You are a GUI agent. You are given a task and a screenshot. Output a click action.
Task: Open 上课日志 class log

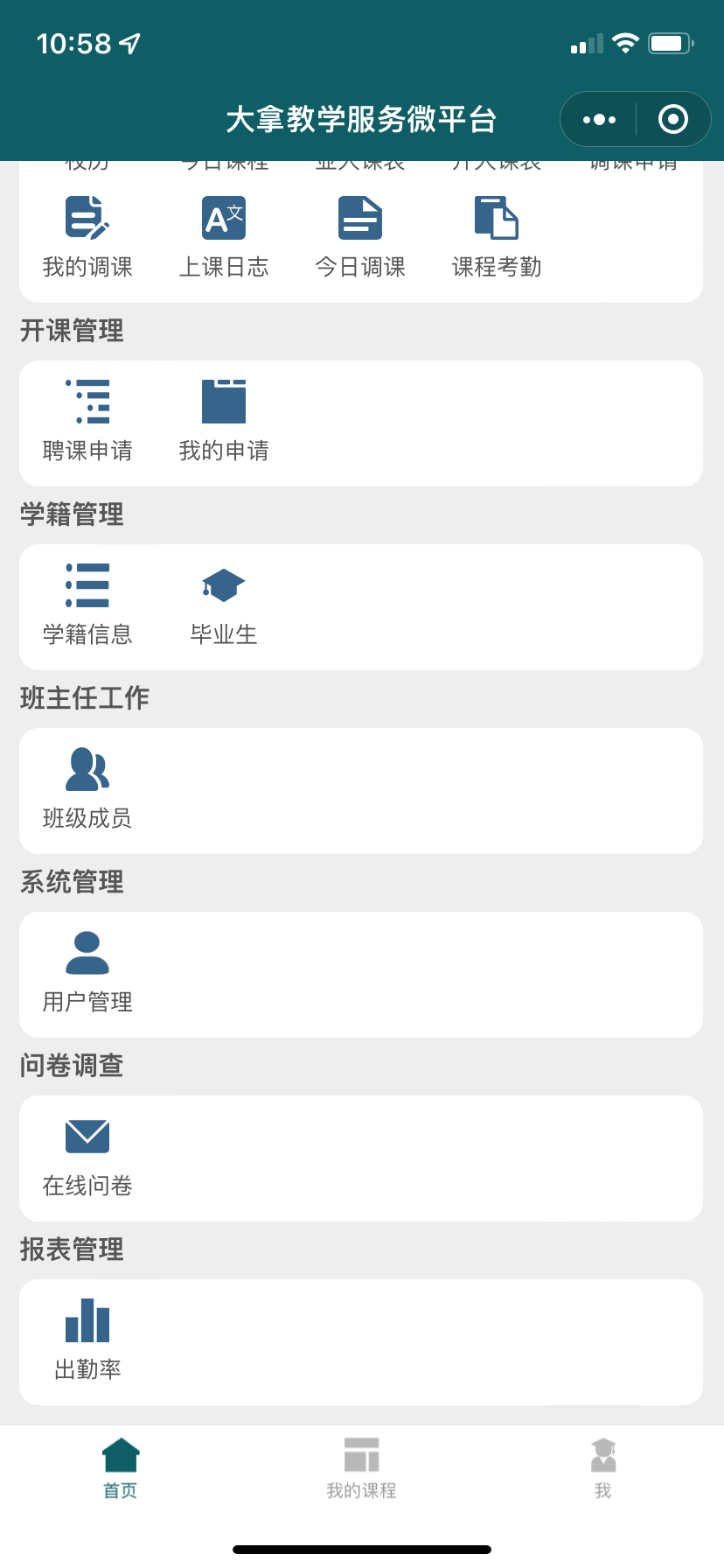[x=224, y=236]
